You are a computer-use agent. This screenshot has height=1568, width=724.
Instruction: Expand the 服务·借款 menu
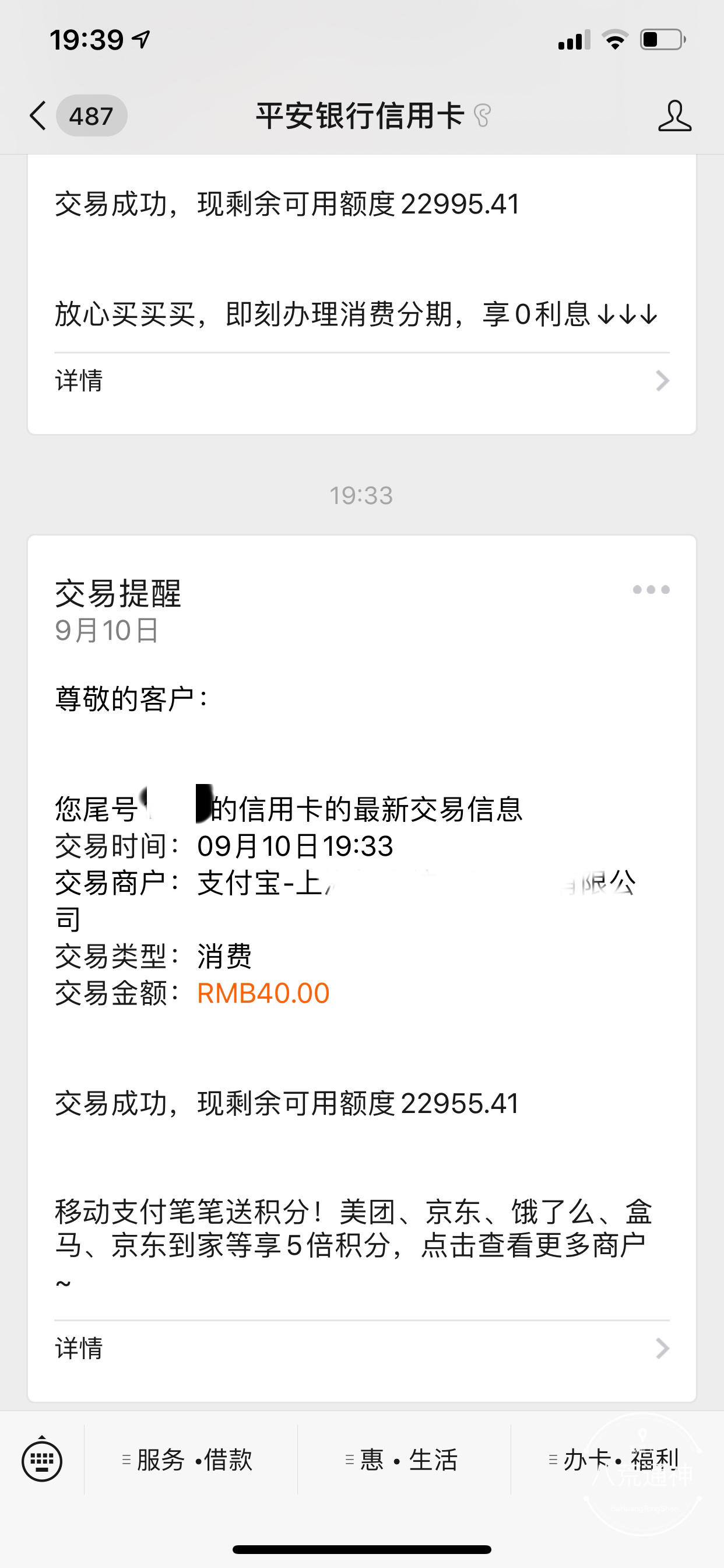point(191,1459)
